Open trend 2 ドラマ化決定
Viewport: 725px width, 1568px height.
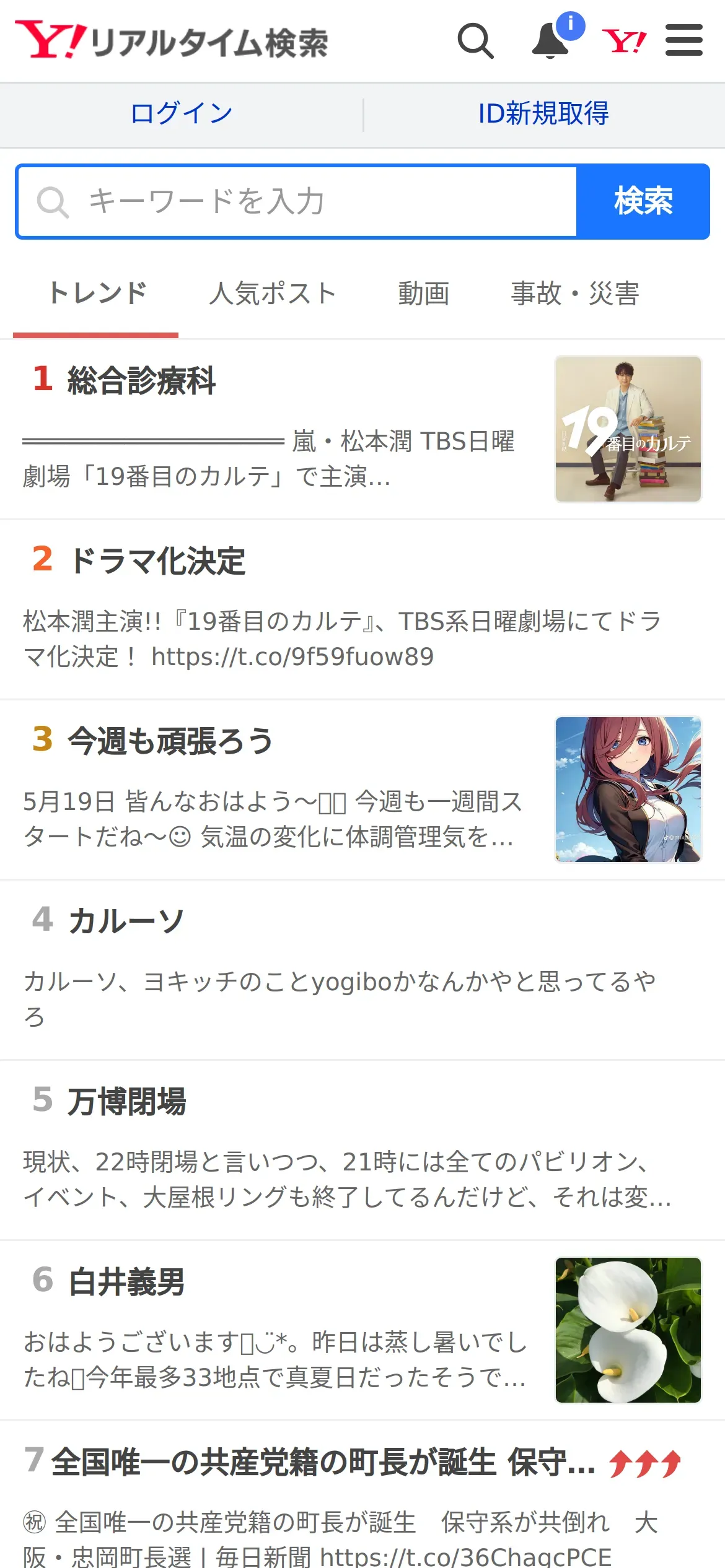(362, 610)
